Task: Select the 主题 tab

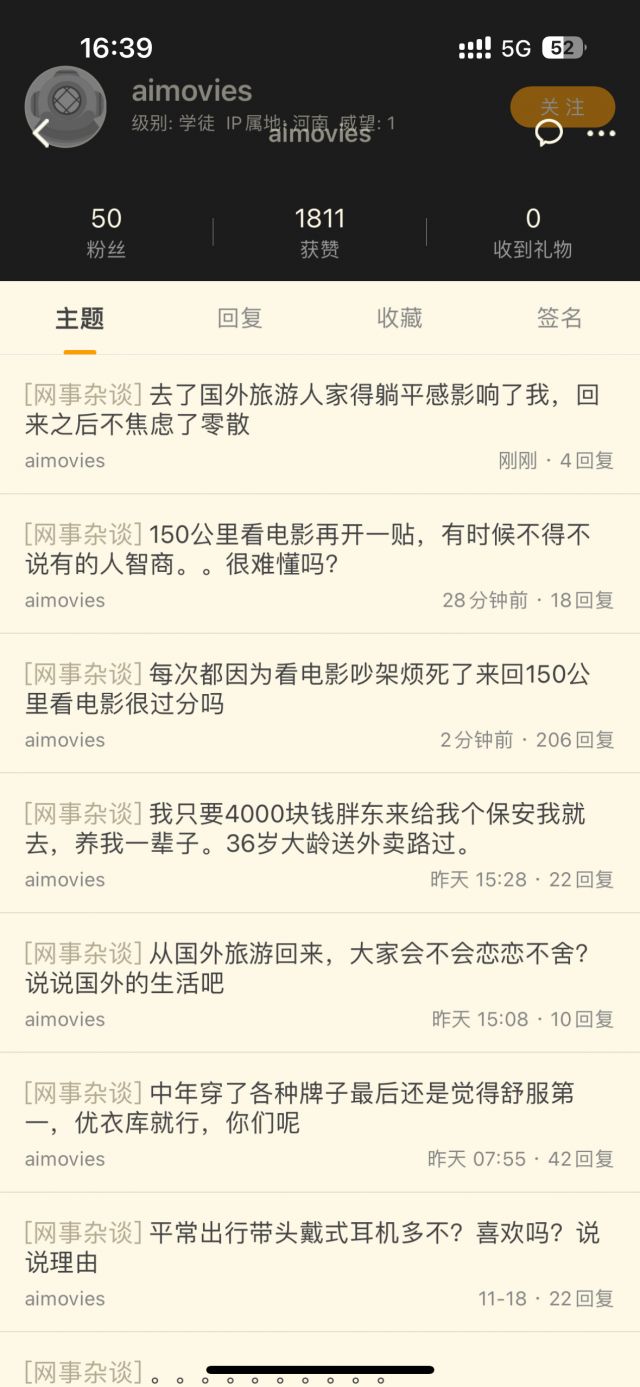Action: [x=80, y=318]
